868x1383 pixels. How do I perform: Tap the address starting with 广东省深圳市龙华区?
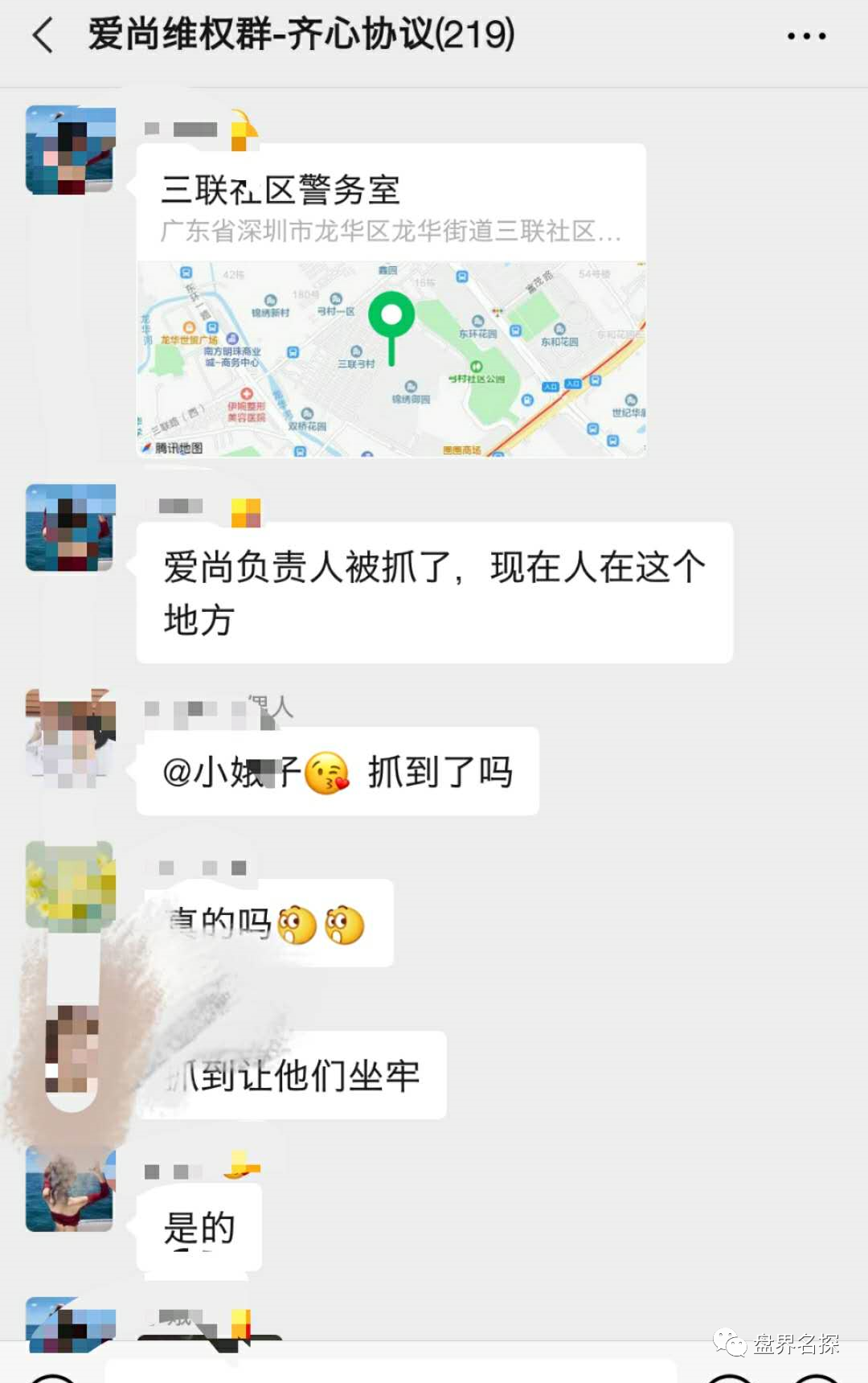[391, 233]
